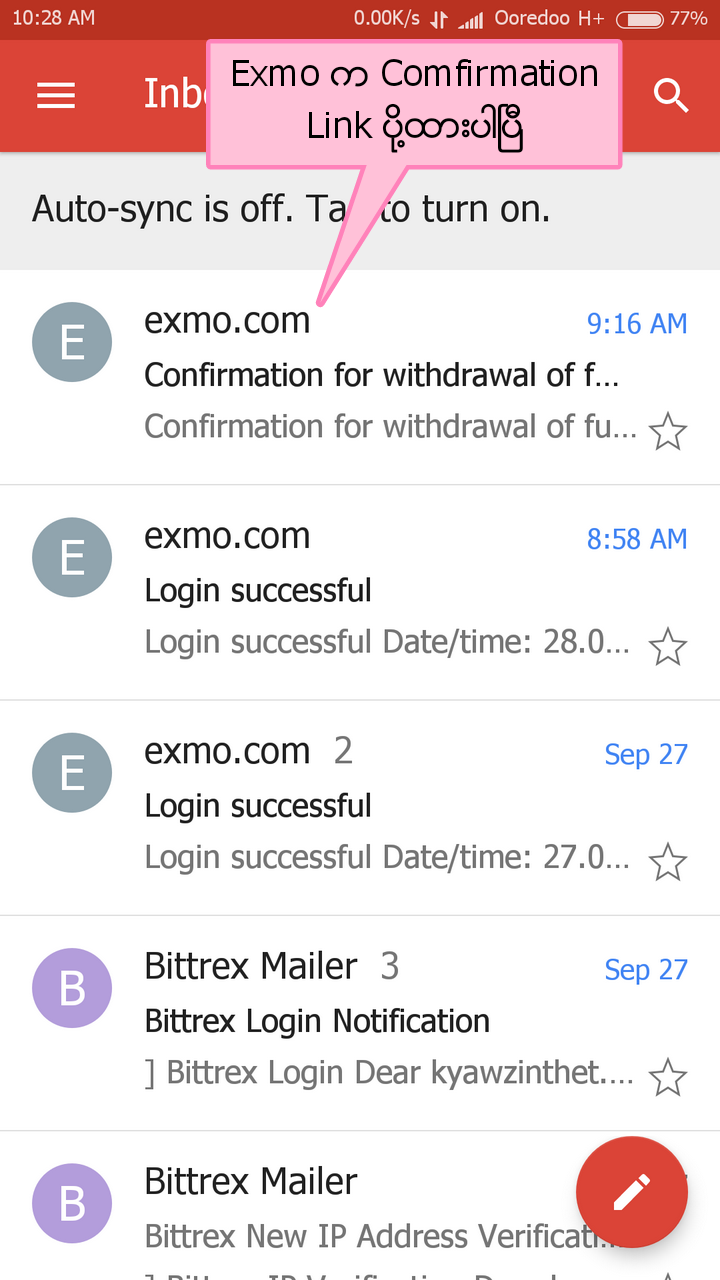Select the Bittrex Login Notification sender avatar

click(x=72, y=987)
